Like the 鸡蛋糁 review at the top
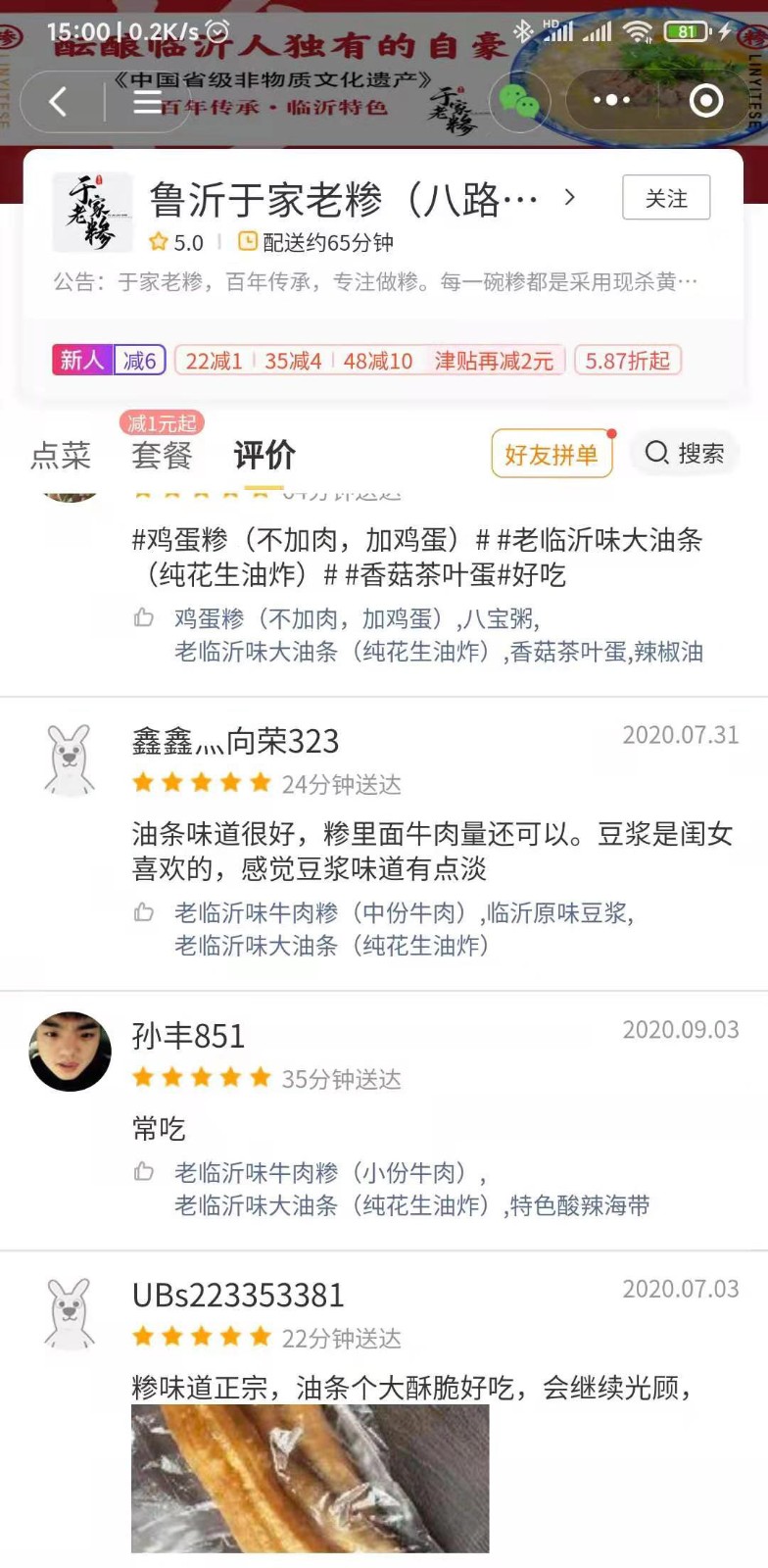This screenshot has height=1568, width=768. tap(144, 618)
